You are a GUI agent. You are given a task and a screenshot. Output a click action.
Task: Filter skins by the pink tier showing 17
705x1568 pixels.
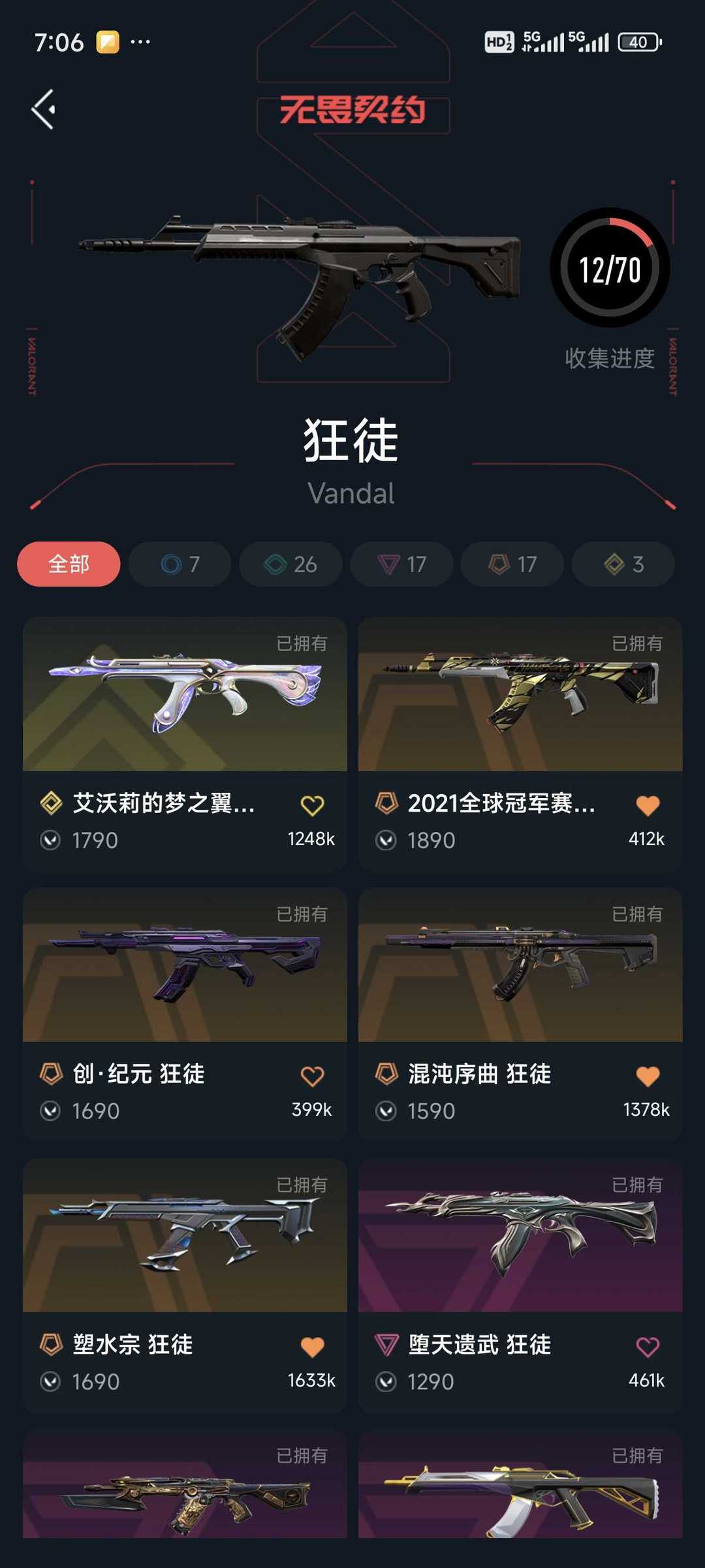[401, 564]
